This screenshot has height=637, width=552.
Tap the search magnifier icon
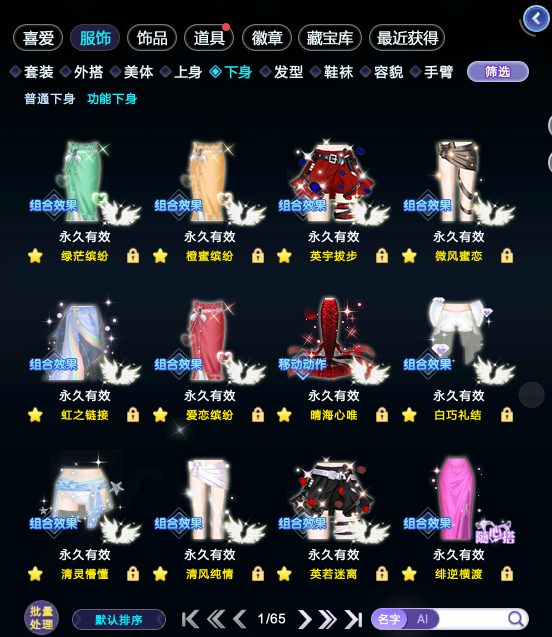point(516,619)
